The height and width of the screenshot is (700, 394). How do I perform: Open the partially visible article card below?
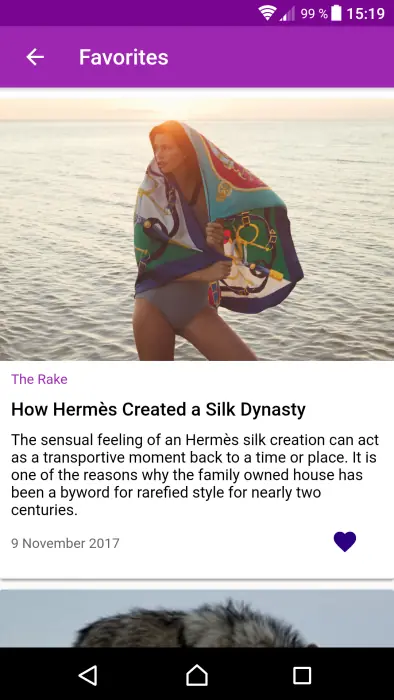coord(197,618)
